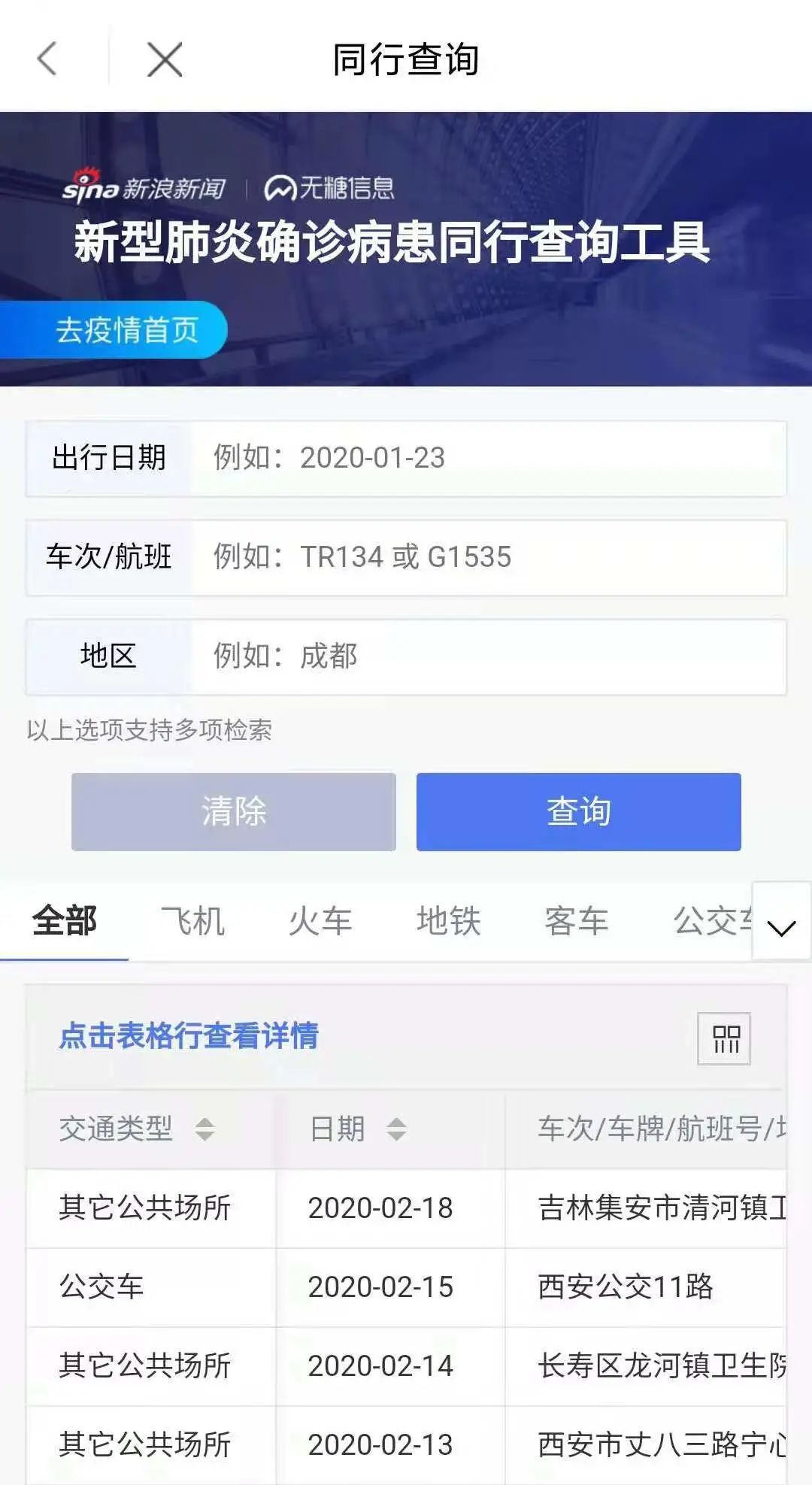Switch to the 飞机 tab

[x=192, y=921]
